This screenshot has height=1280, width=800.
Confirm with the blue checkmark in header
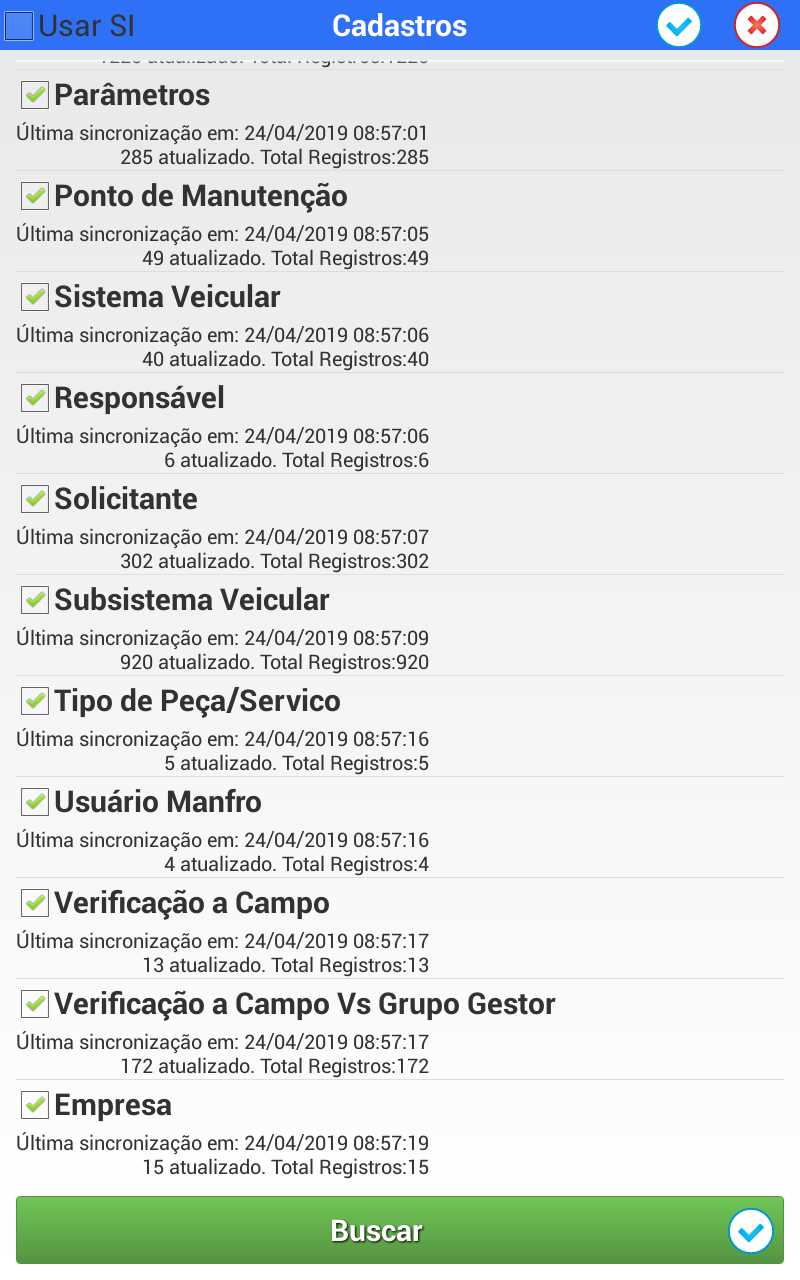(679, 26)
